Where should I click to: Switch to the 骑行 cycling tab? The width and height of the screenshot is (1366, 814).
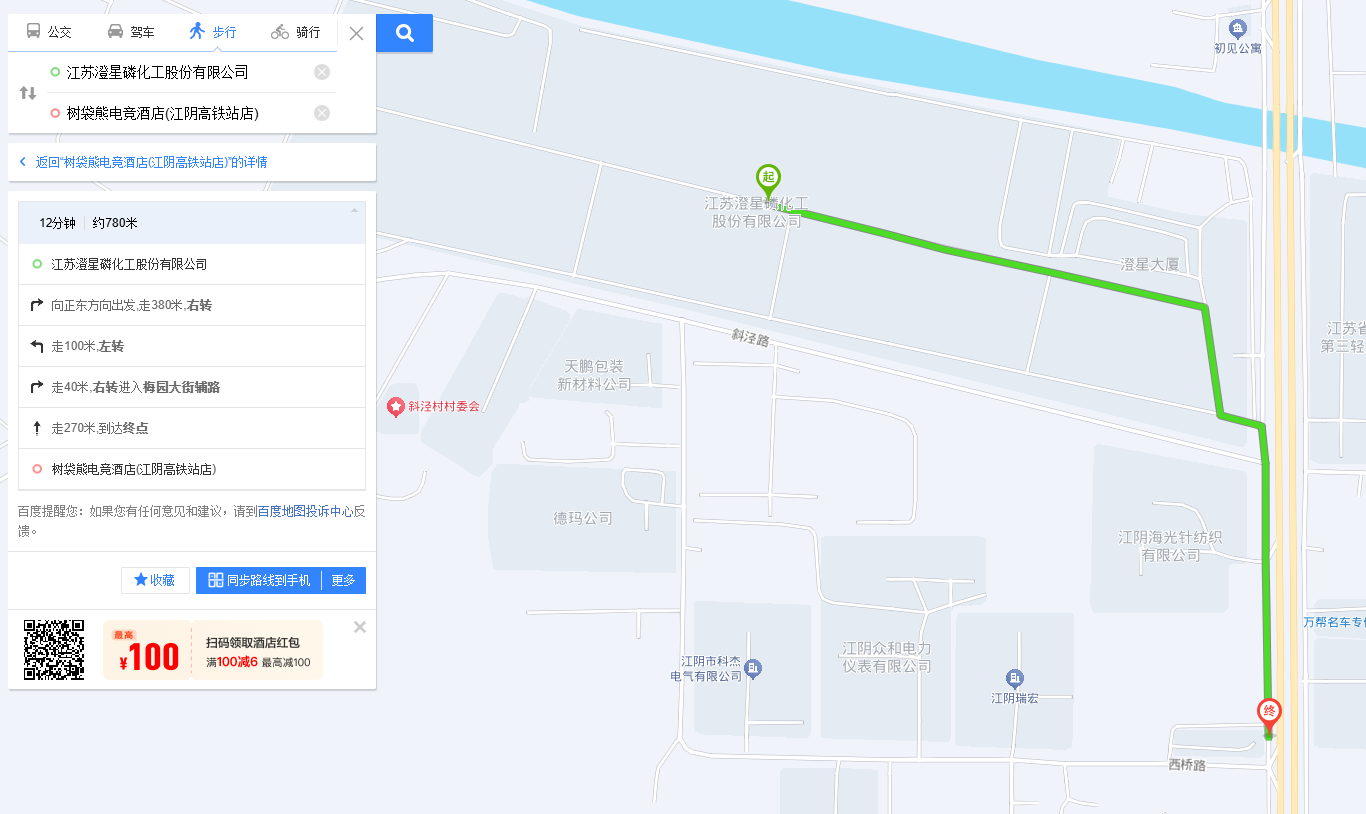(x=296, y=32)
